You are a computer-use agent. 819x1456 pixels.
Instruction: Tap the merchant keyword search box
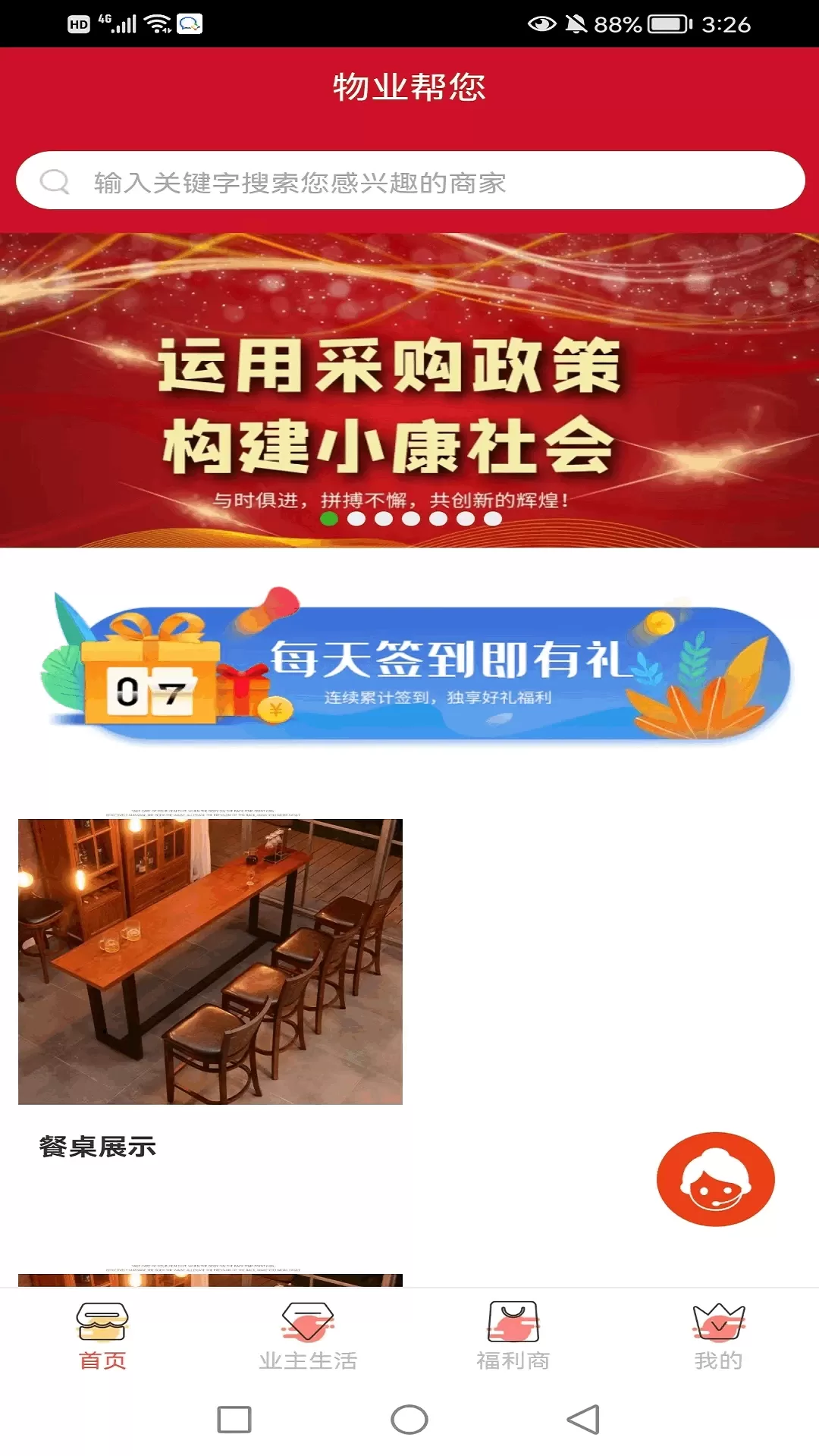(409, 180)
